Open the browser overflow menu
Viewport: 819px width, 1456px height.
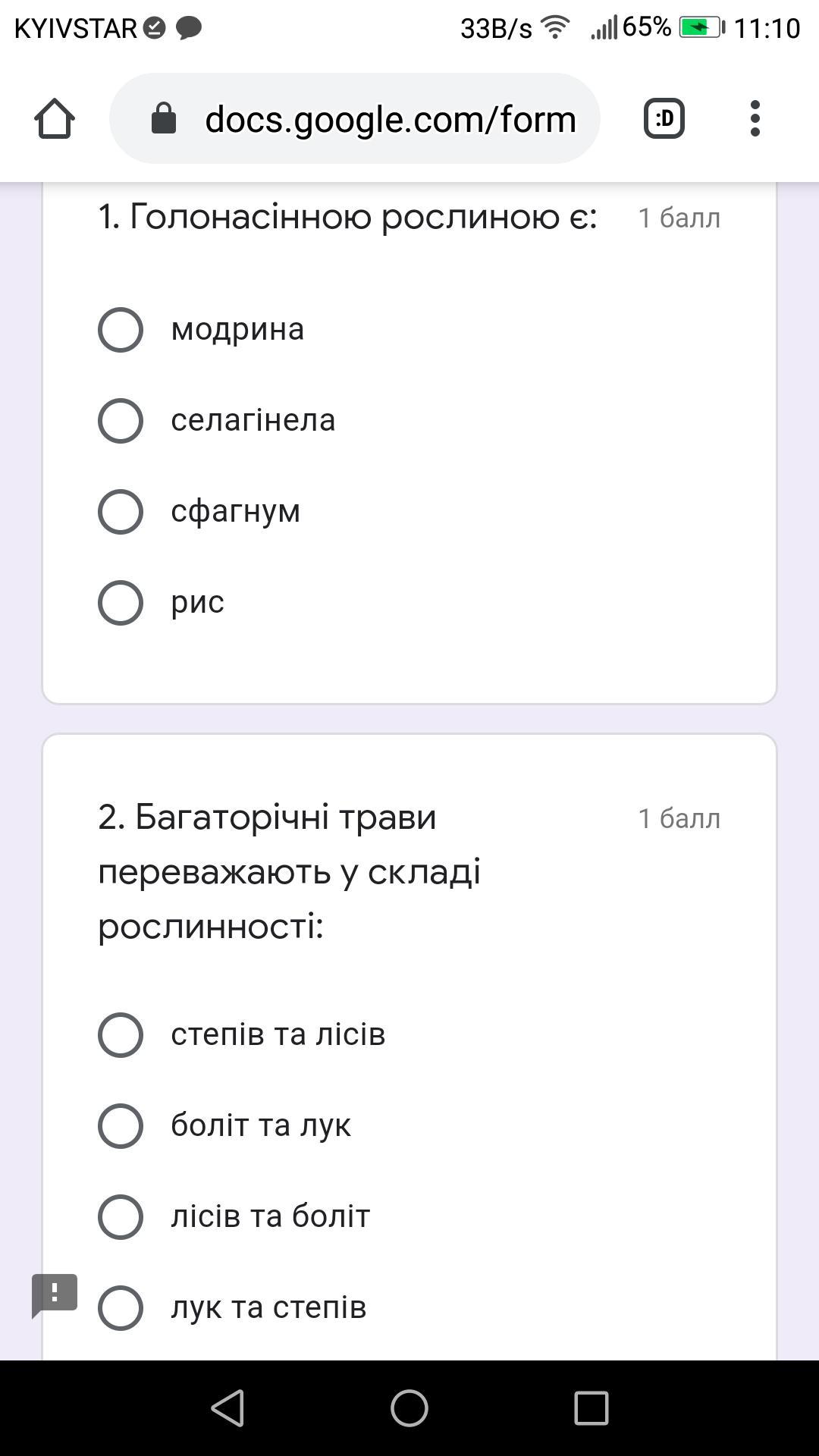pos(755,118)
